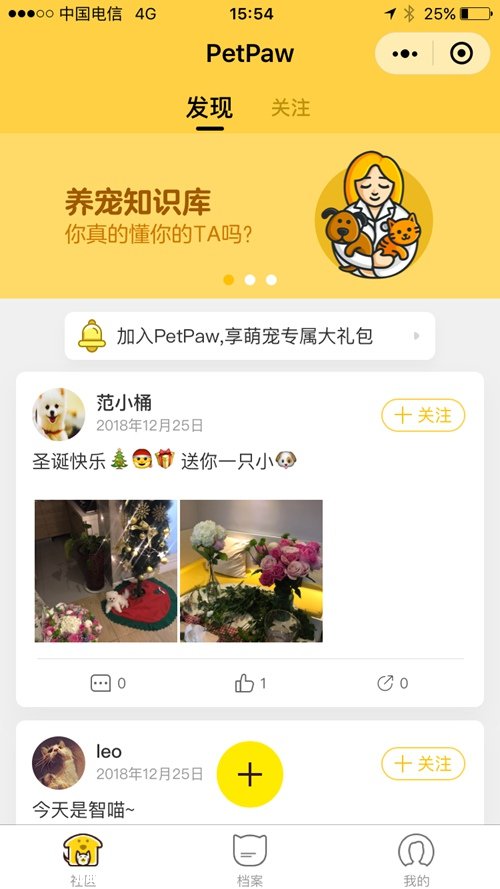Jump to the second banner page dot
500x889 pixels.
pyautogui.click(x=250, y=280)
